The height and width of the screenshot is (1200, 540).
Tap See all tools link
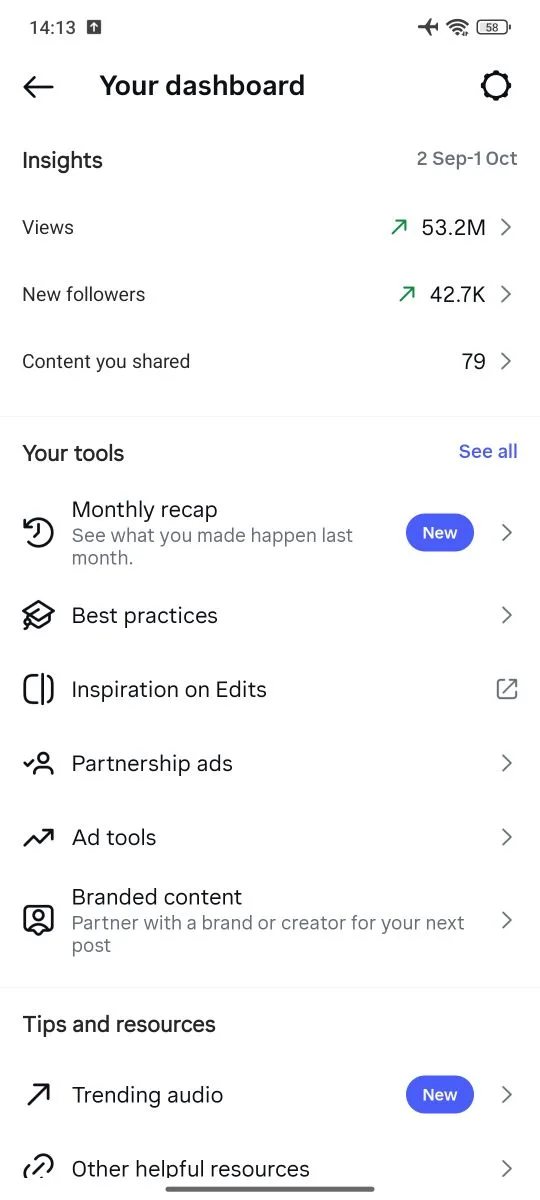[x=488, y=452]
